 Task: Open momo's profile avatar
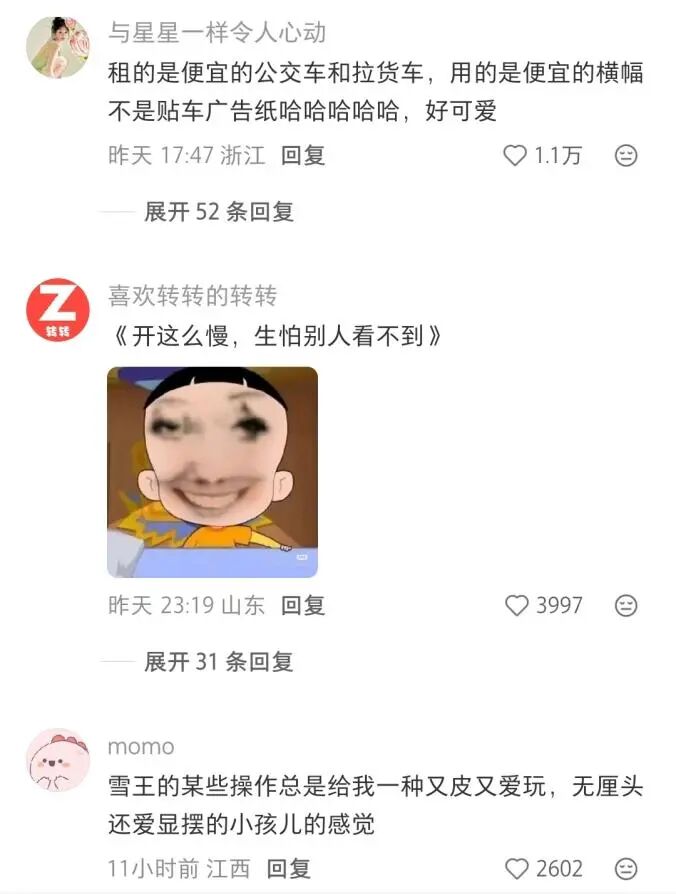coord(57,760)
